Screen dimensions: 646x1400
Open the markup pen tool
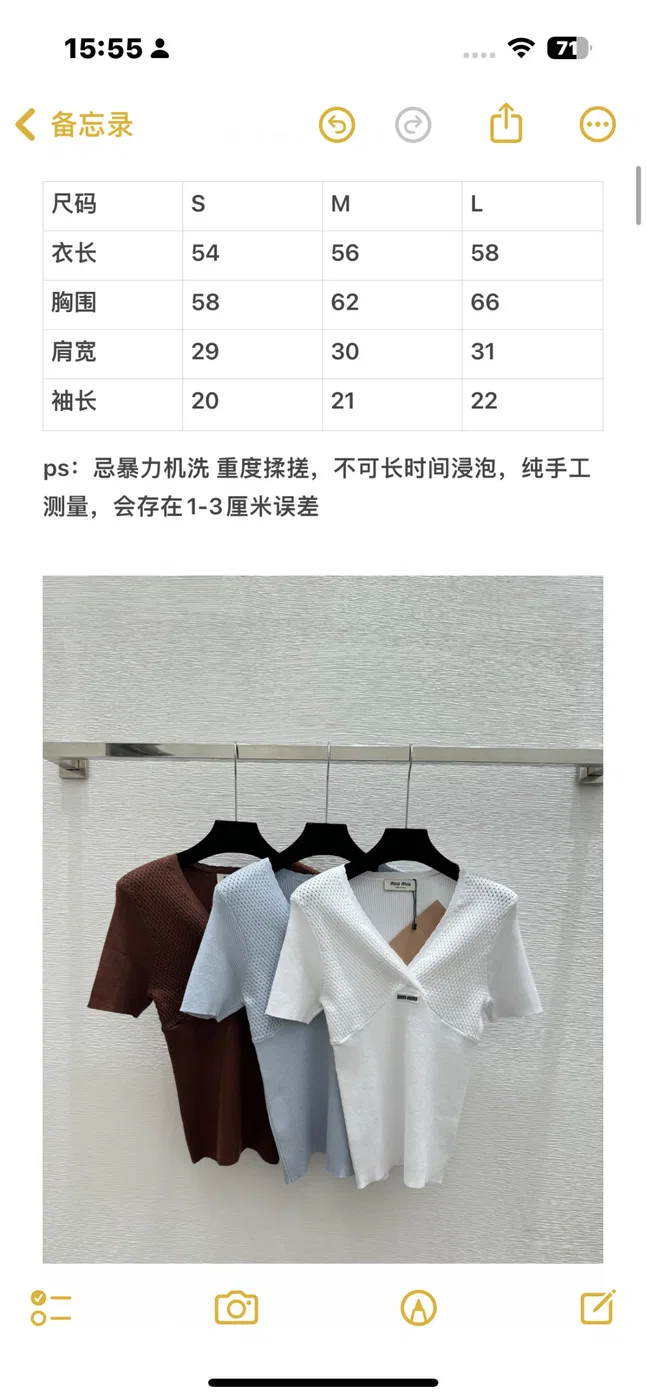[x=418, y=1307]
